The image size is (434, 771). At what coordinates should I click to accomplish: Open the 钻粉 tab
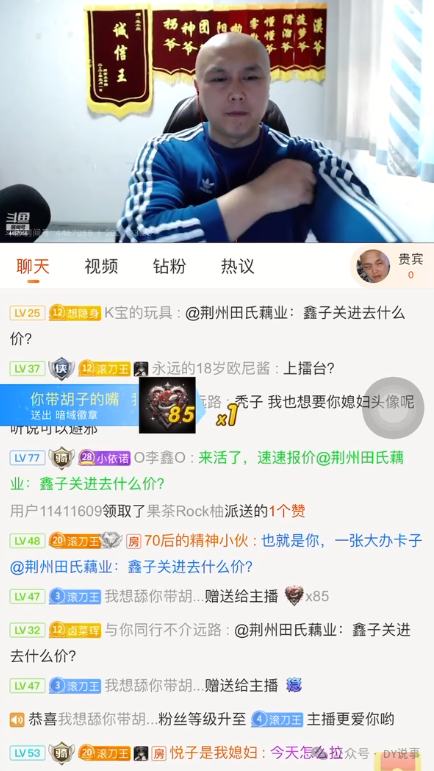click(x=169, y=266)
